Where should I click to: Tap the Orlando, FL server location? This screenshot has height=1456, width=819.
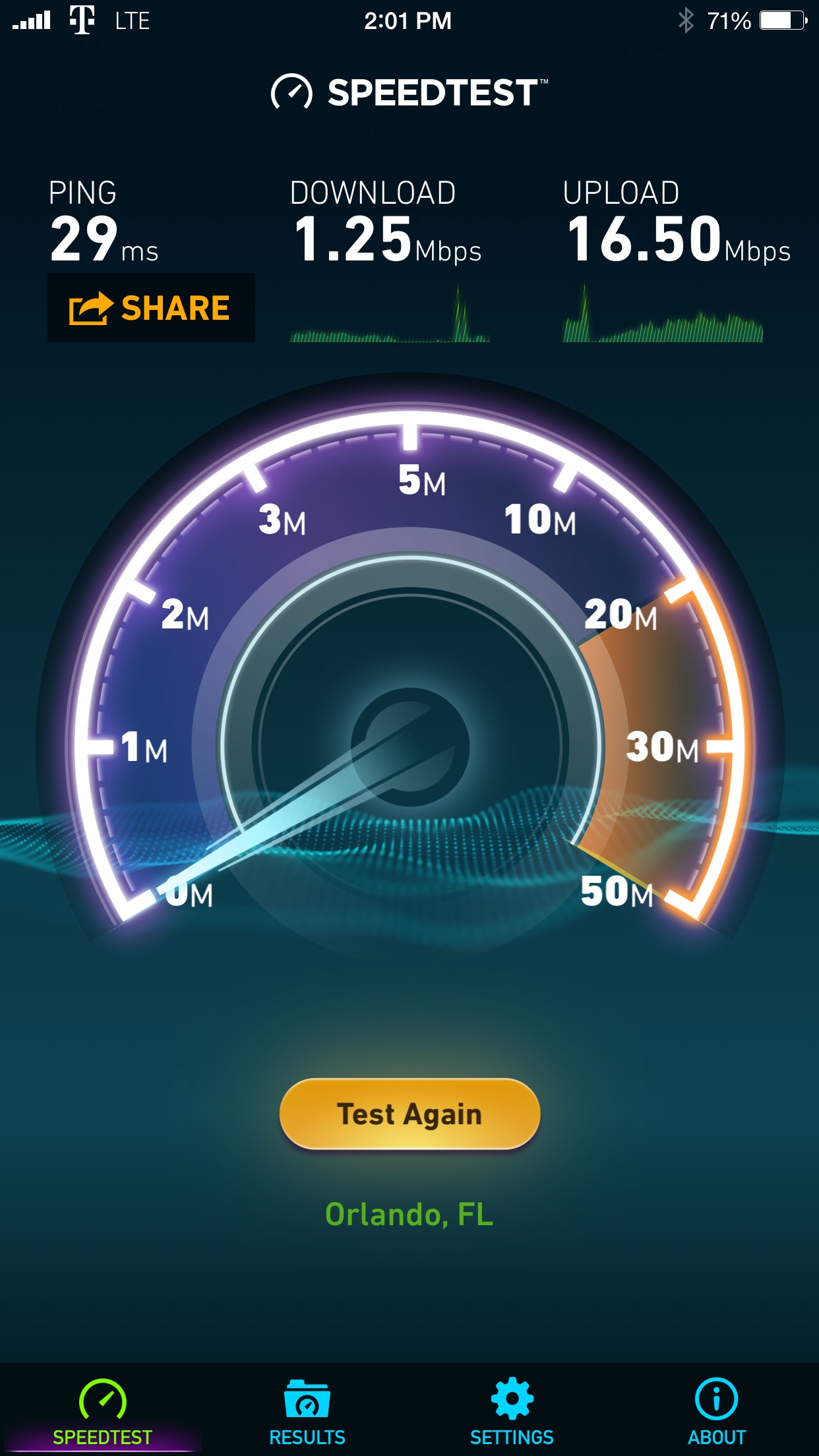(409, 1214)
